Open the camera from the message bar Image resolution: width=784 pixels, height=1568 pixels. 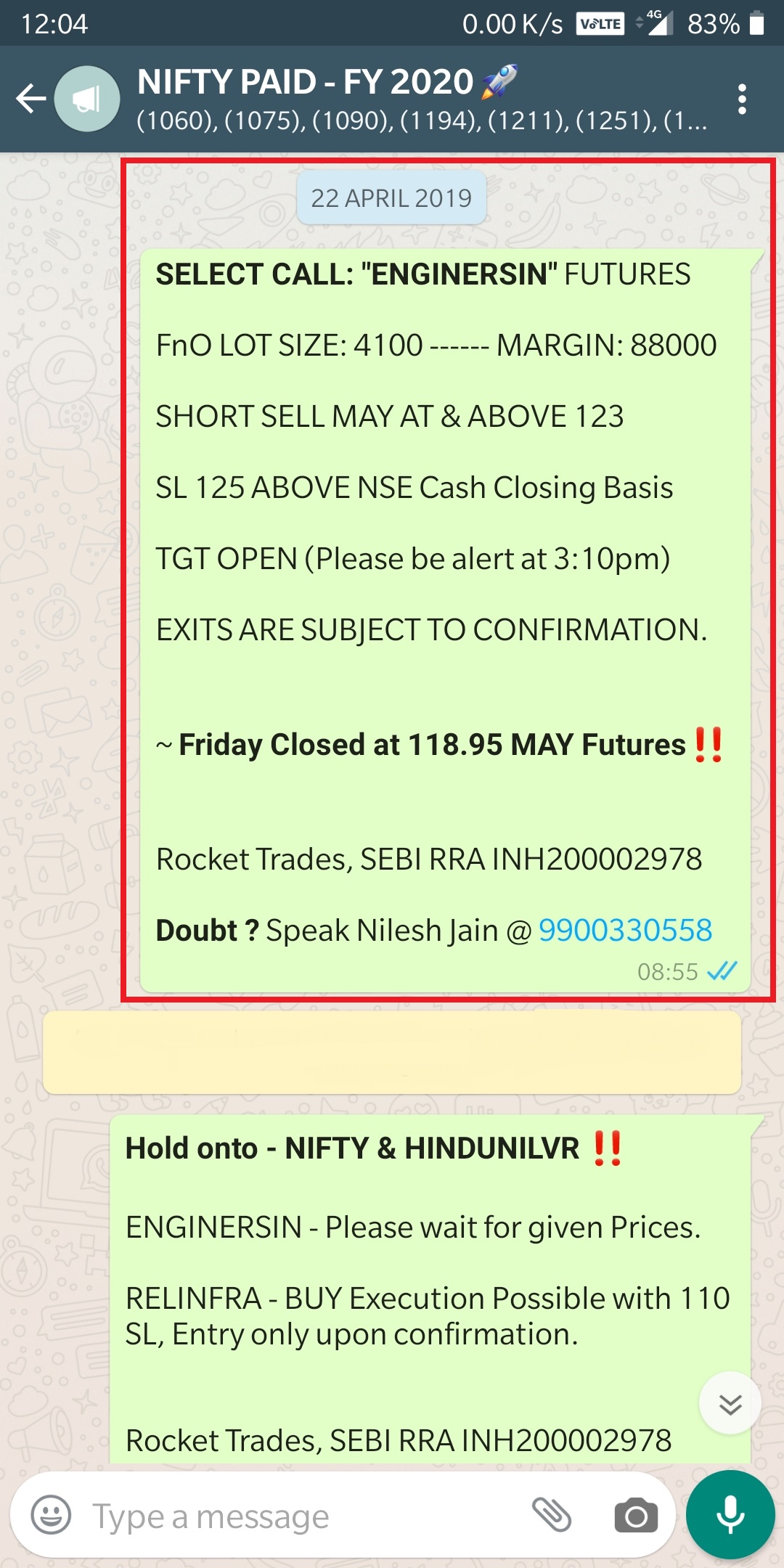[x=636, y=1516]
